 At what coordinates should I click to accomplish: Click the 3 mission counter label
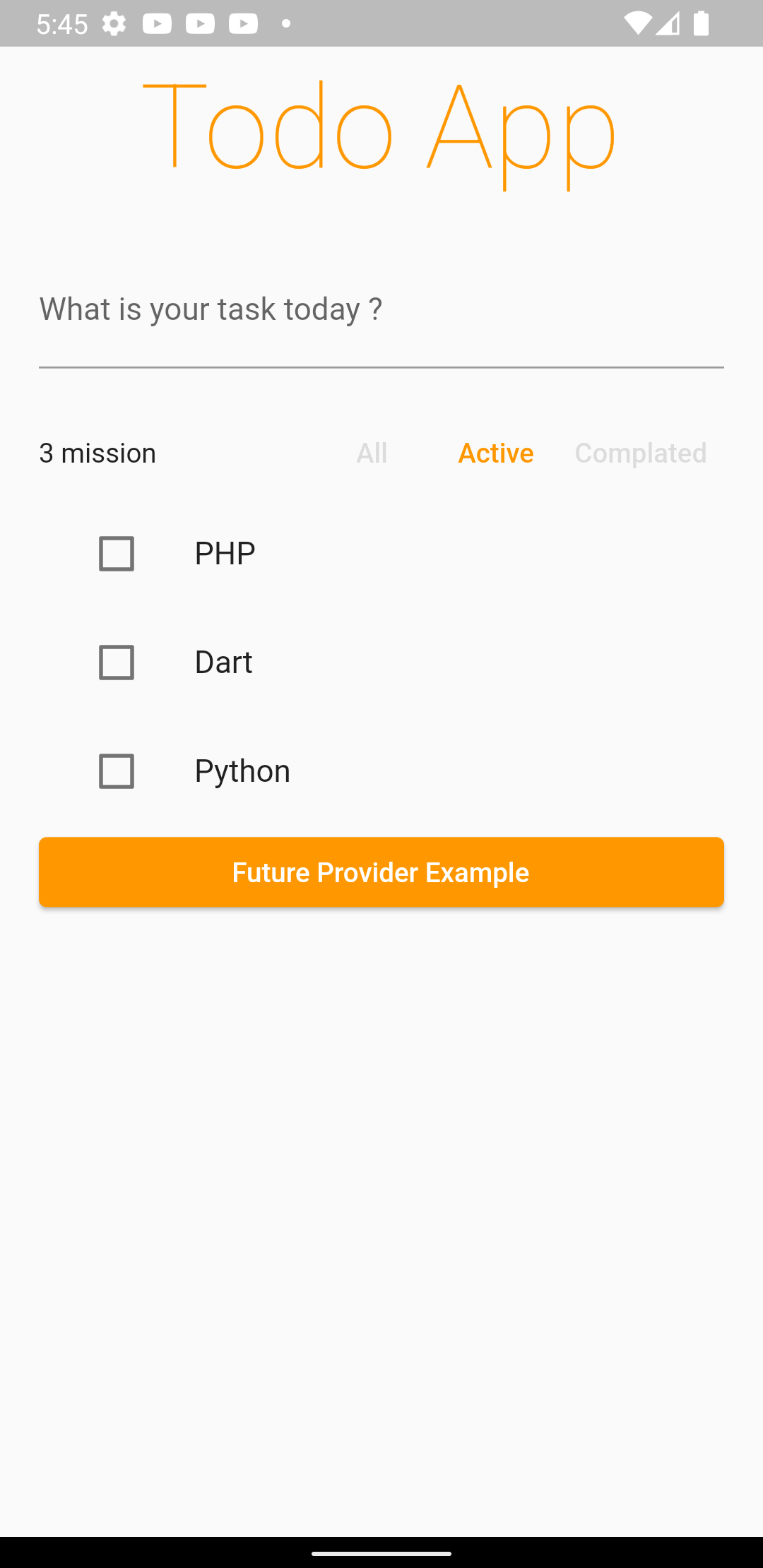[x=97, y=453]
